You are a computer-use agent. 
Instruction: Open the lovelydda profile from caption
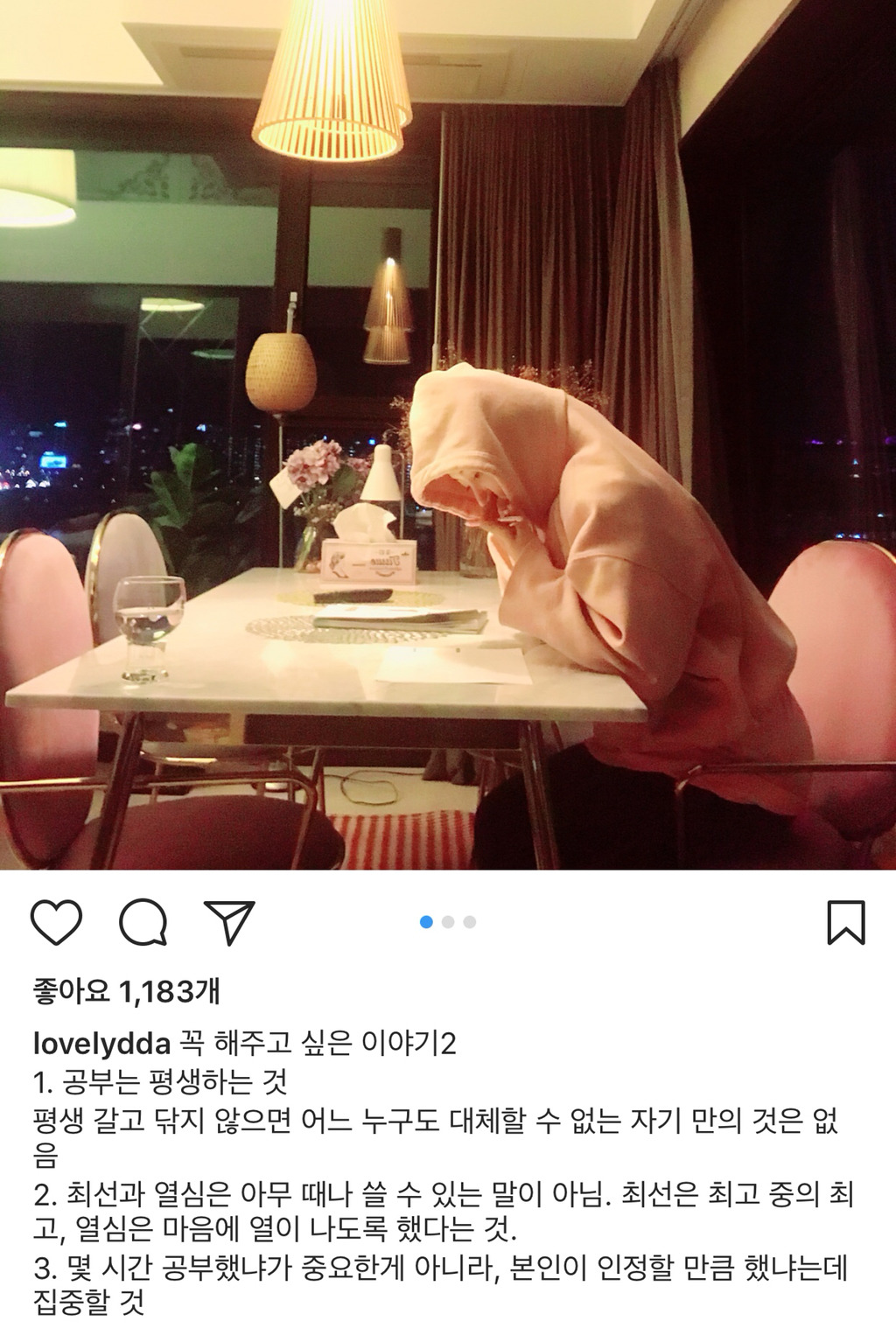pos(101,1043)
